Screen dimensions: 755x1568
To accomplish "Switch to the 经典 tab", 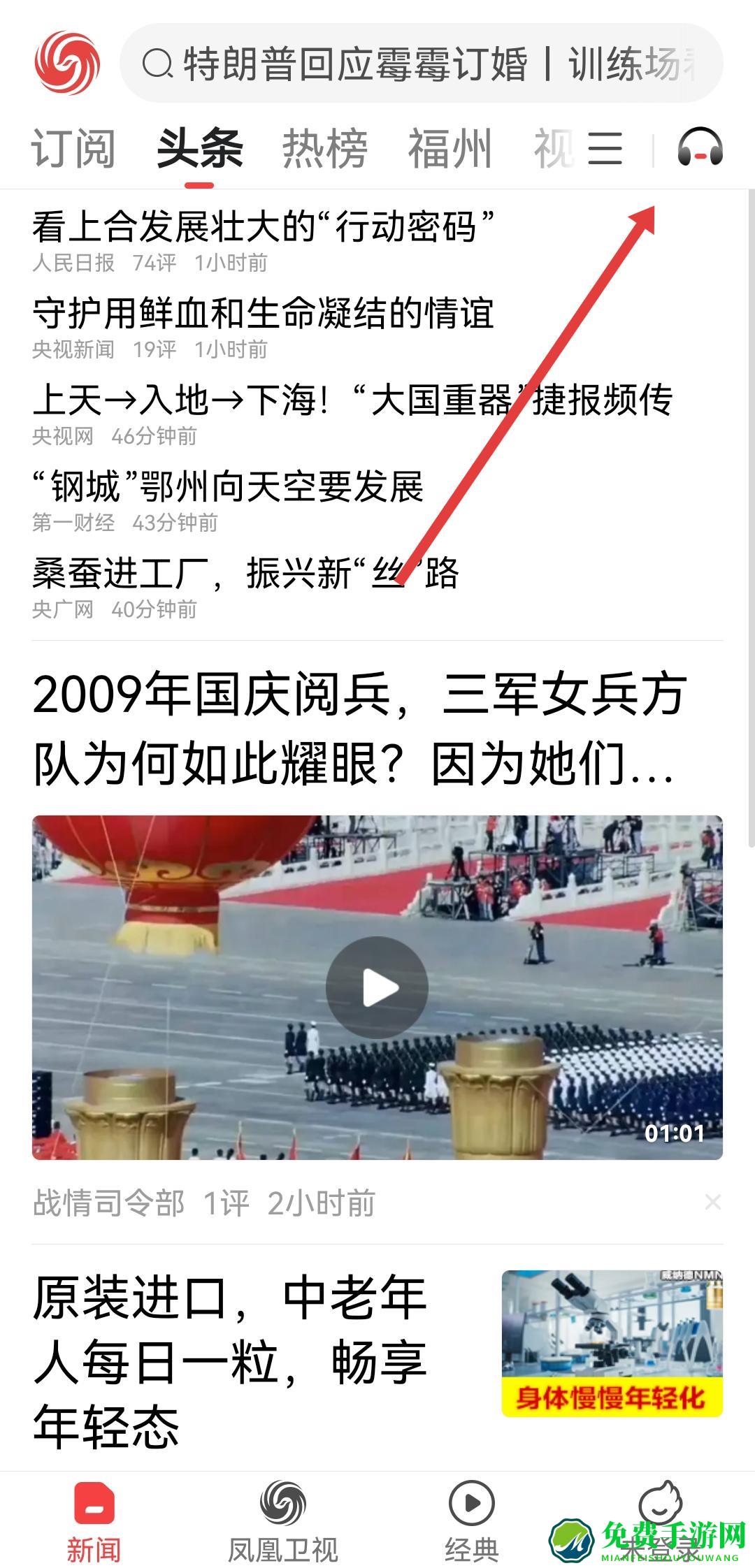I will click(x=471, y=1518).
